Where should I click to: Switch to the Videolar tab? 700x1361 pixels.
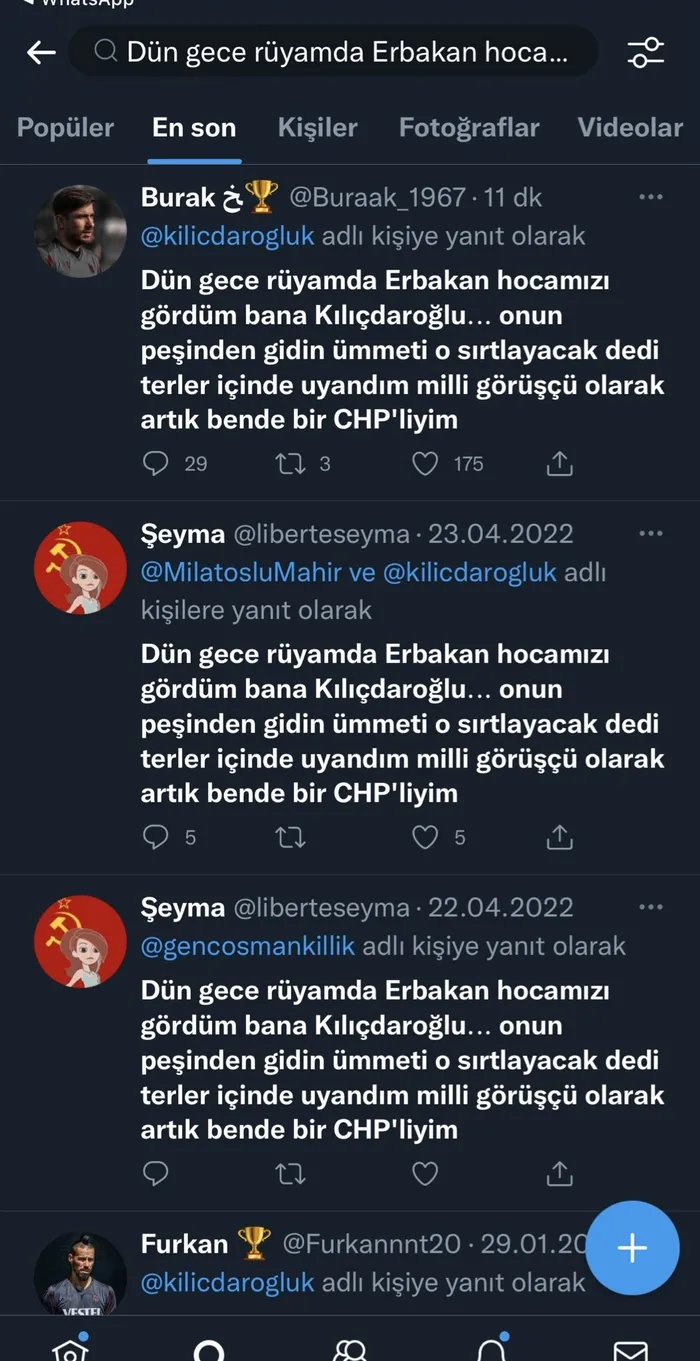pos(630,128)
